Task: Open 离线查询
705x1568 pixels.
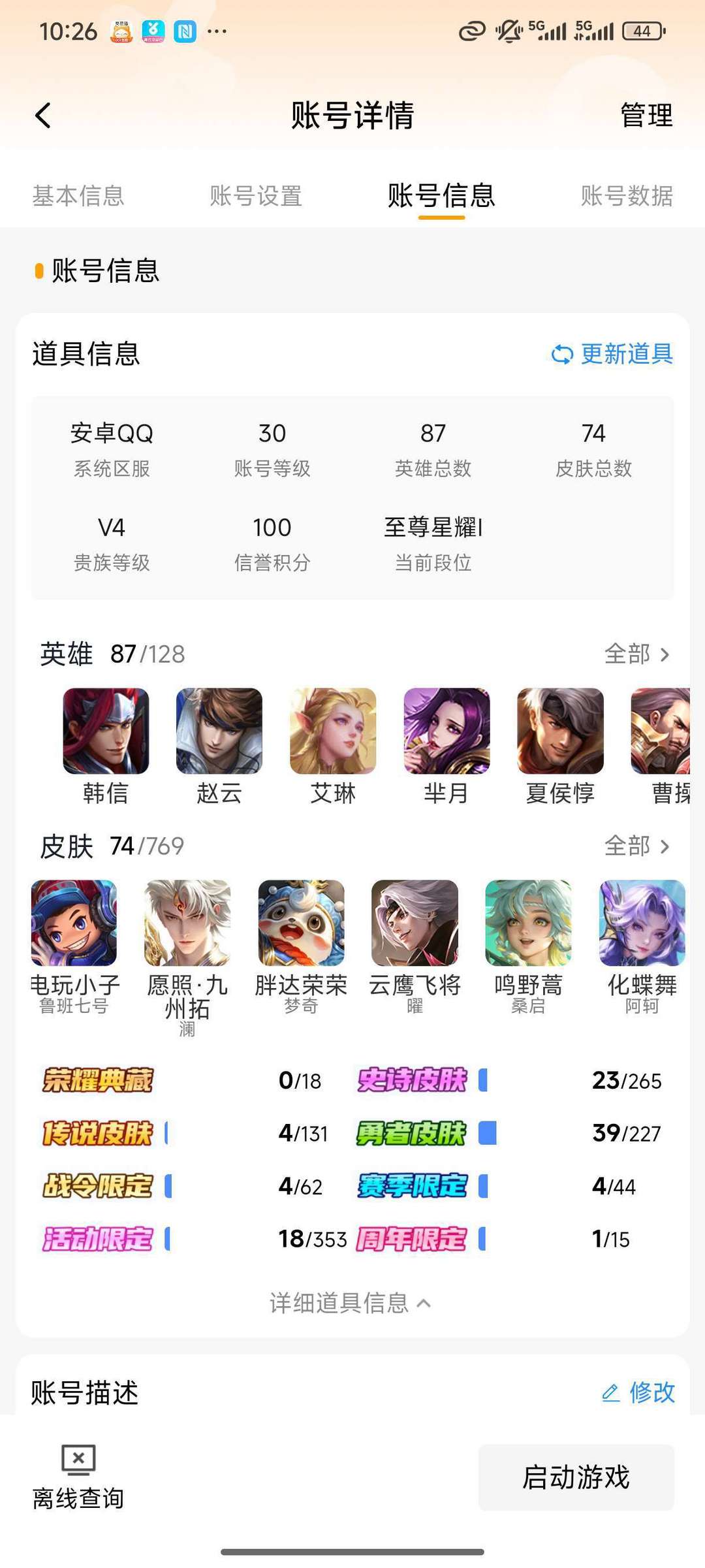Action: point(78,1477)
